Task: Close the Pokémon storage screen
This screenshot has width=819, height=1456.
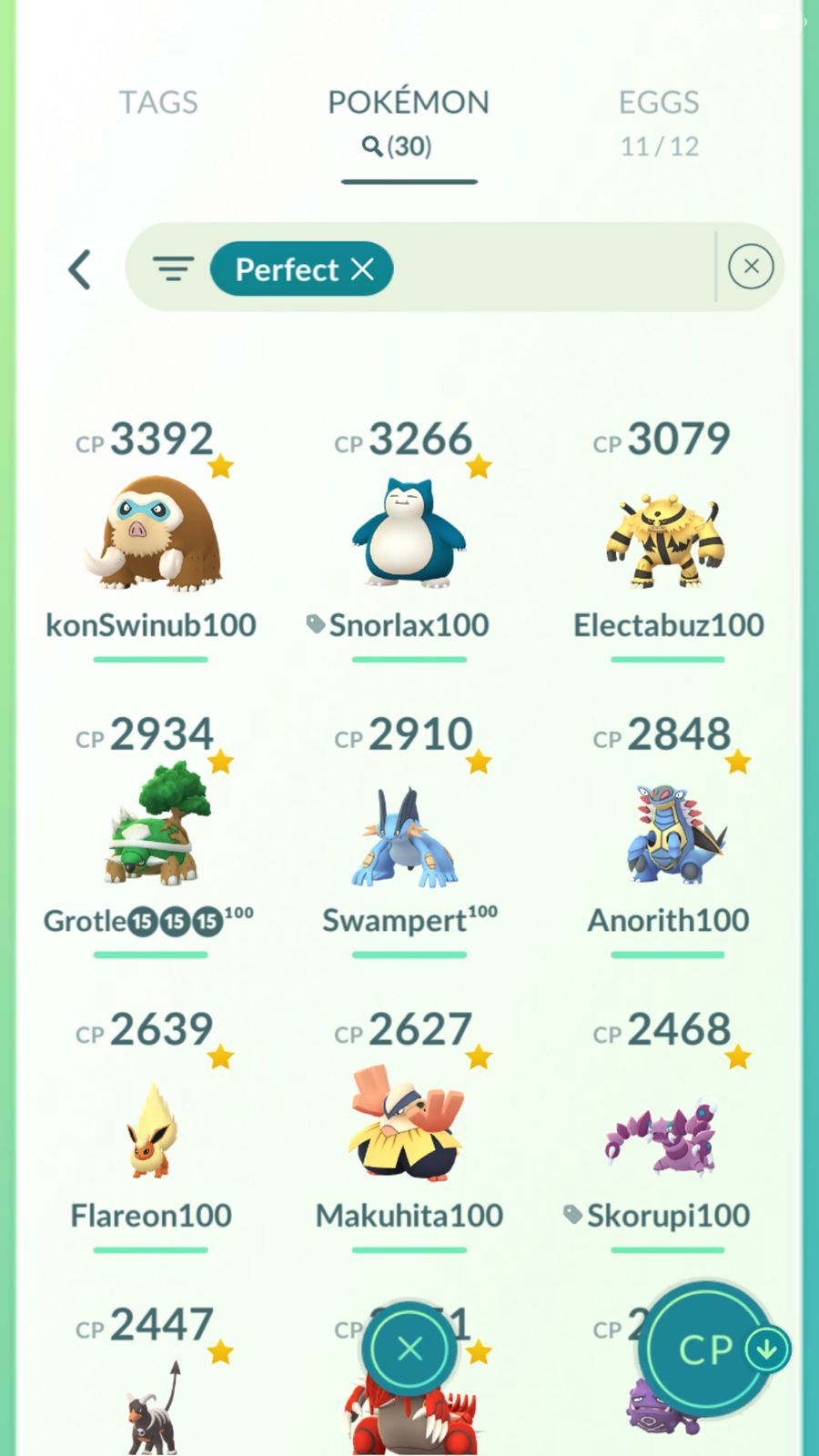Action: tap(409, 1349)
